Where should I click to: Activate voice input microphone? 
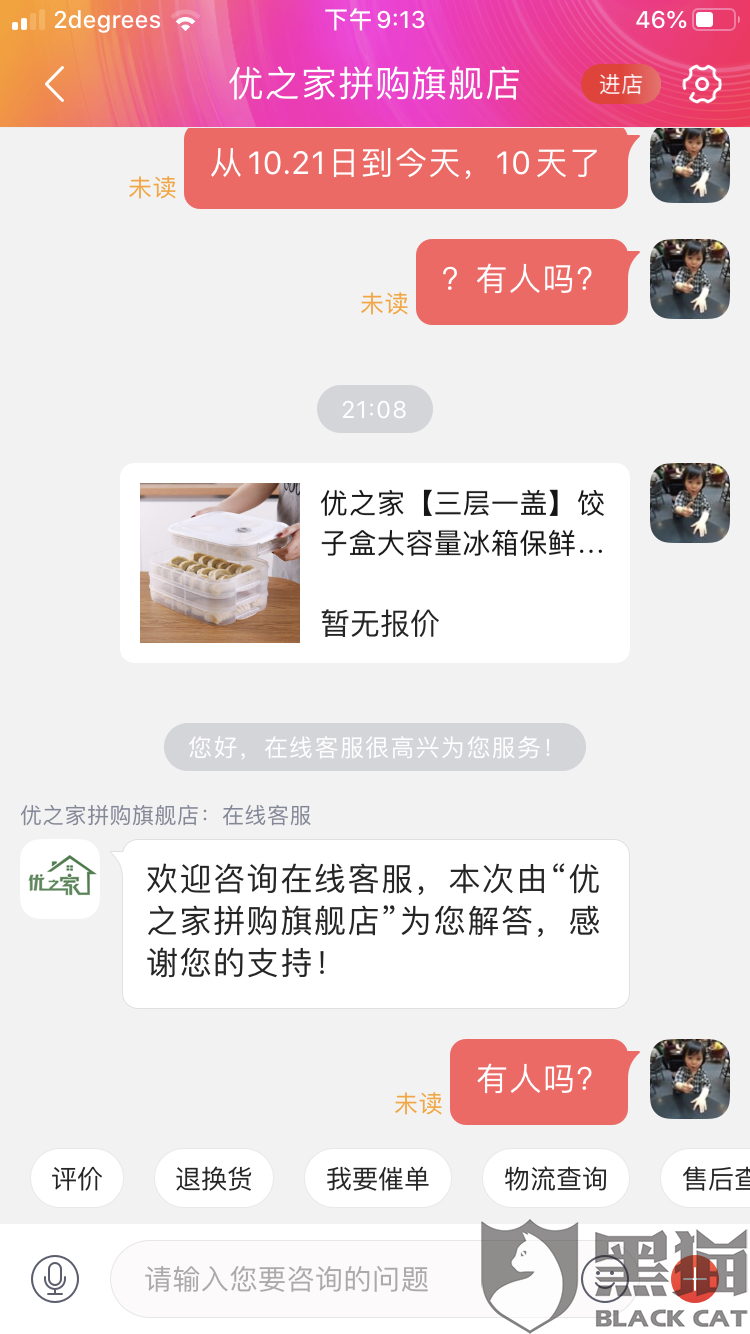tap(55, 1278)
